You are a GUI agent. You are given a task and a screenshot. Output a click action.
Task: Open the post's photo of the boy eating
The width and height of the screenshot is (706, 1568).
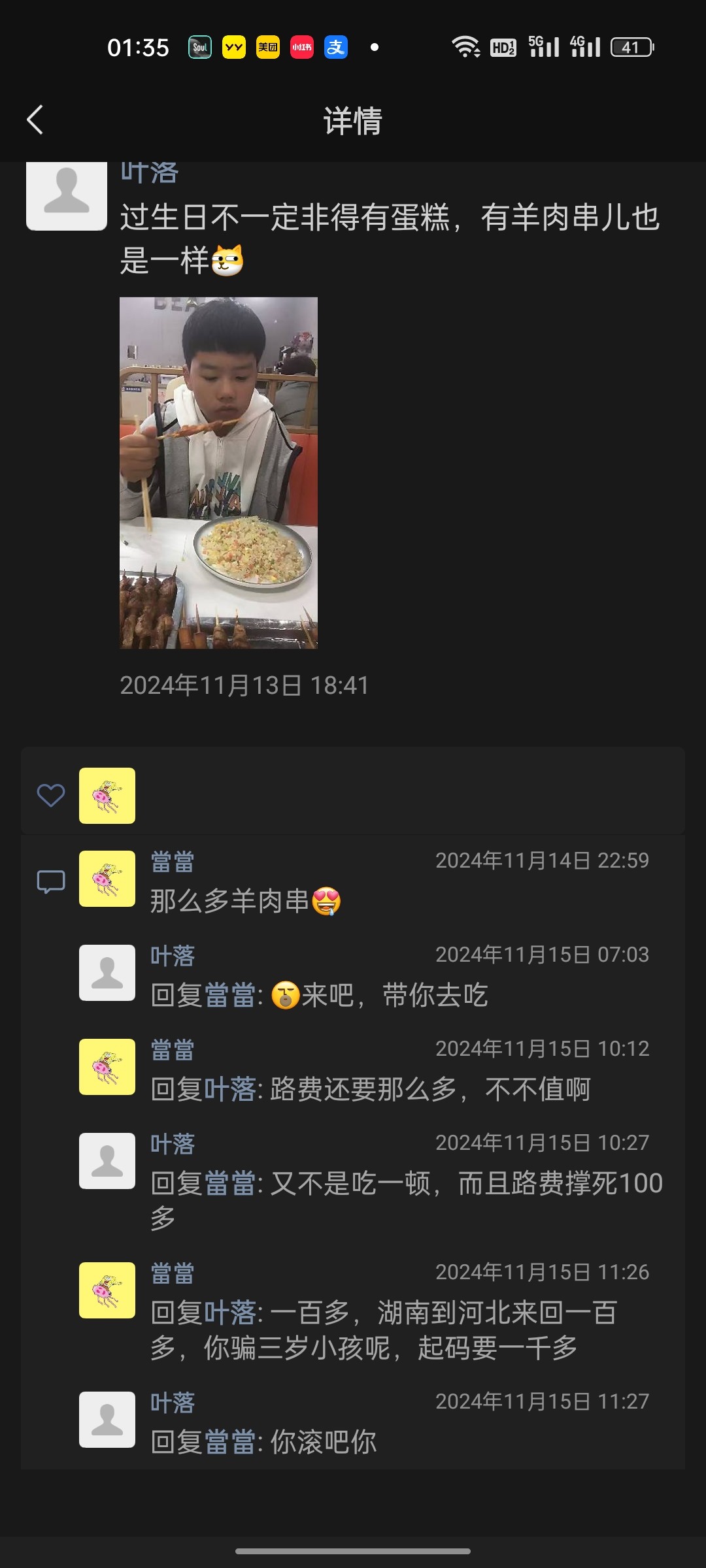(x=218, y=473)
